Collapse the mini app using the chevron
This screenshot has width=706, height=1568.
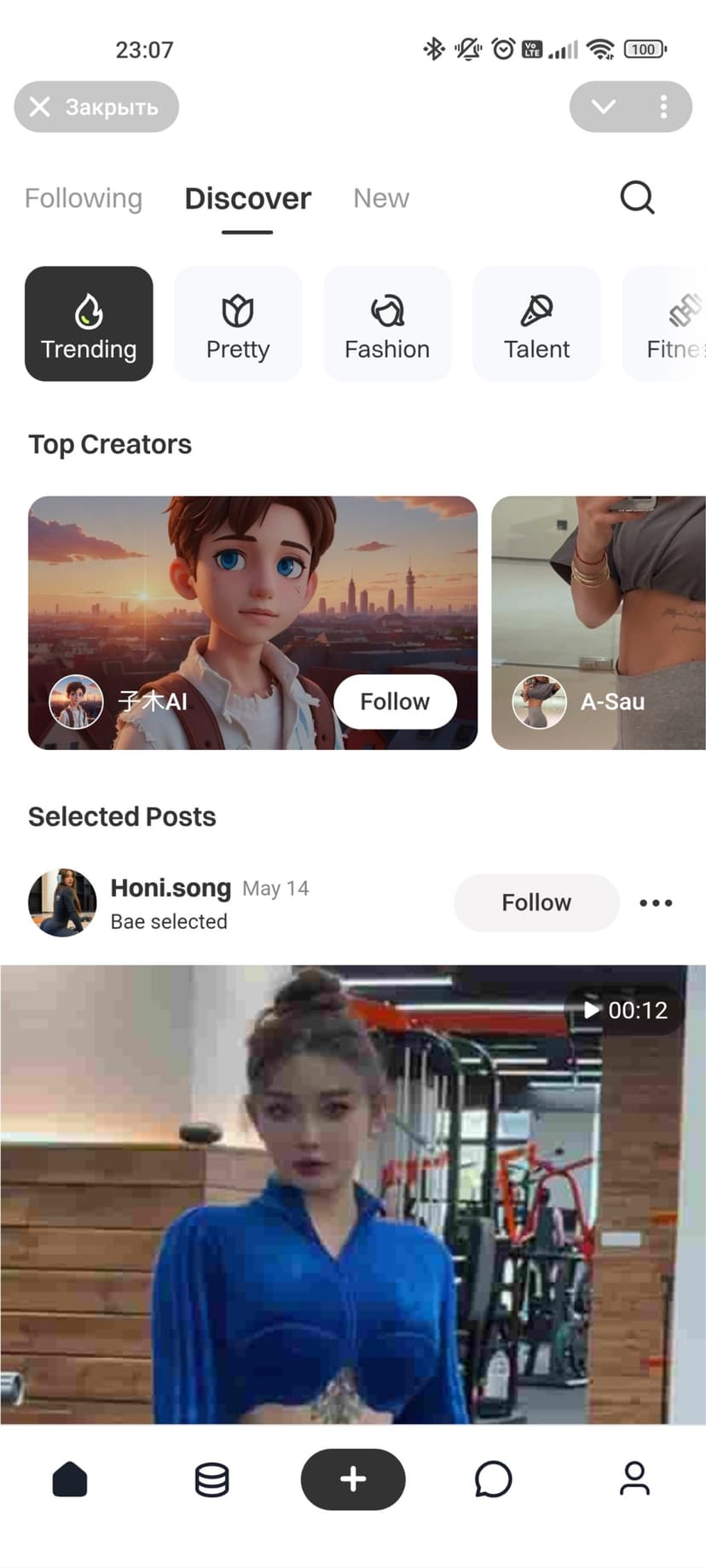(x=603, y=107)
